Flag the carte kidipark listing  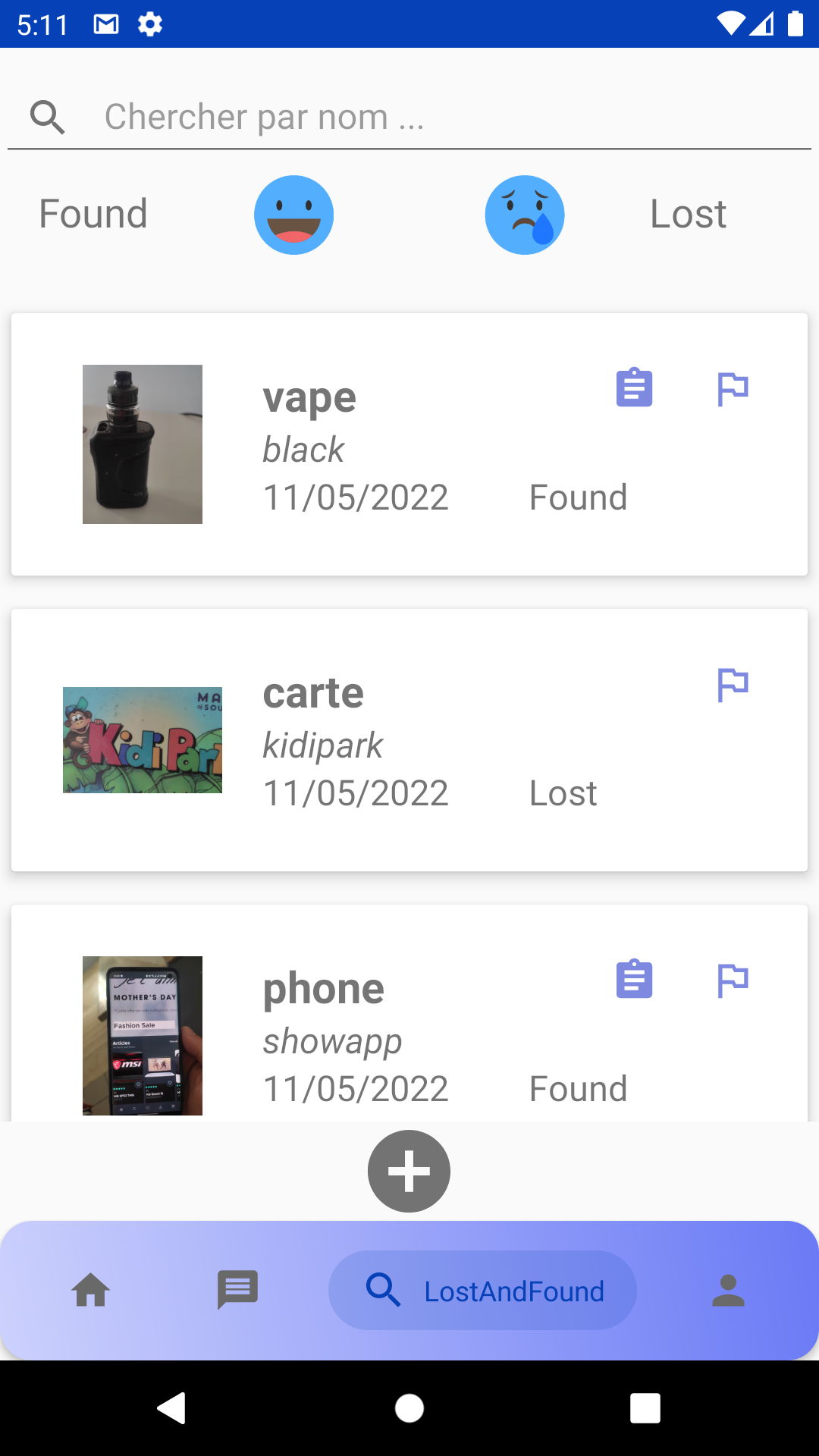(733, 683)
